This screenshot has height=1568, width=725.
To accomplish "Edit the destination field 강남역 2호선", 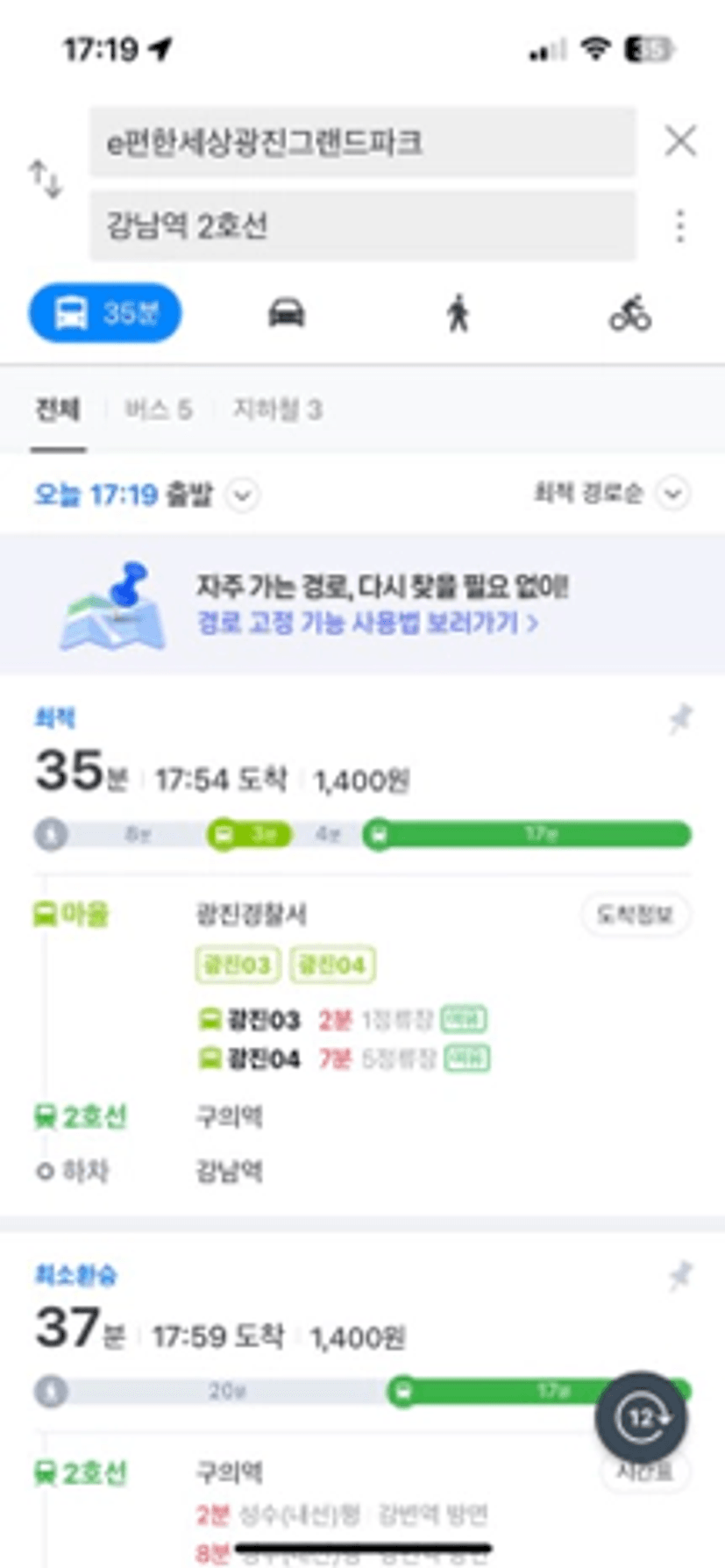I will (x=362, y=226).
